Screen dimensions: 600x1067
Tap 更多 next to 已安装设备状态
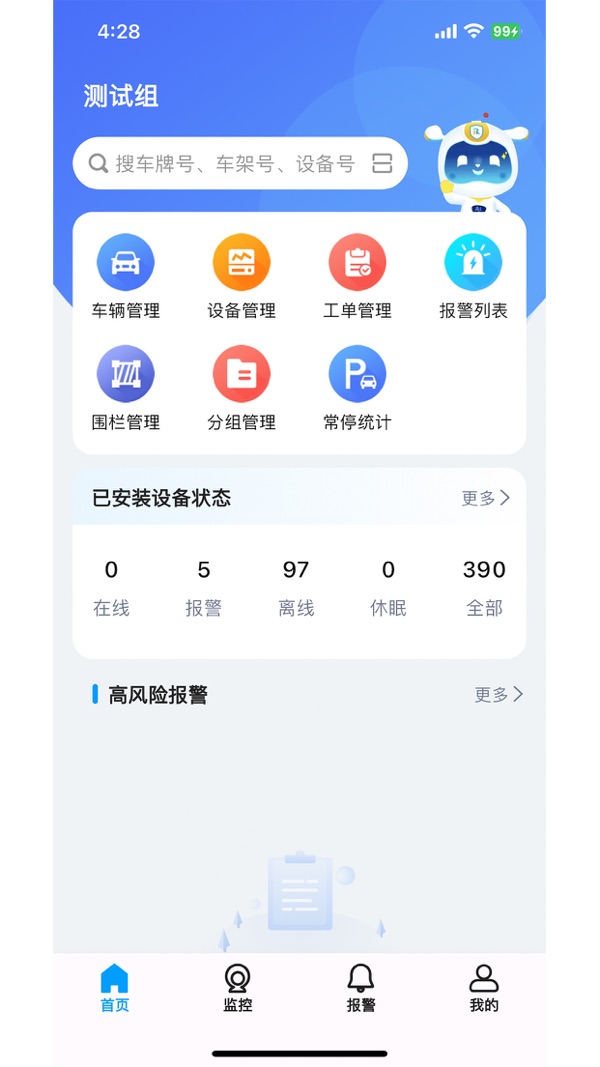486,498
